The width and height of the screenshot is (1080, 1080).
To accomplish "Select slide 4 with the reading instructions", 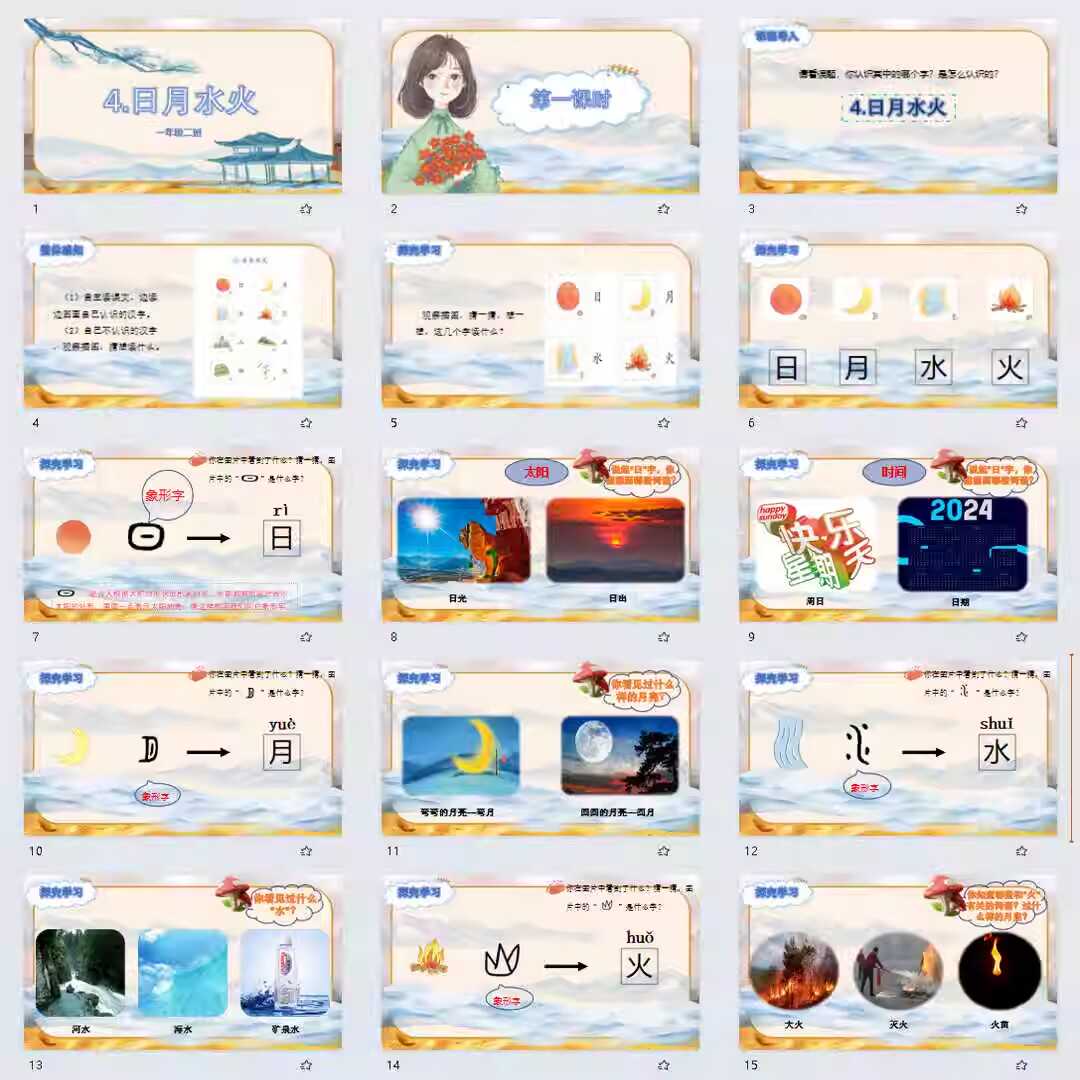I will 182,320.
